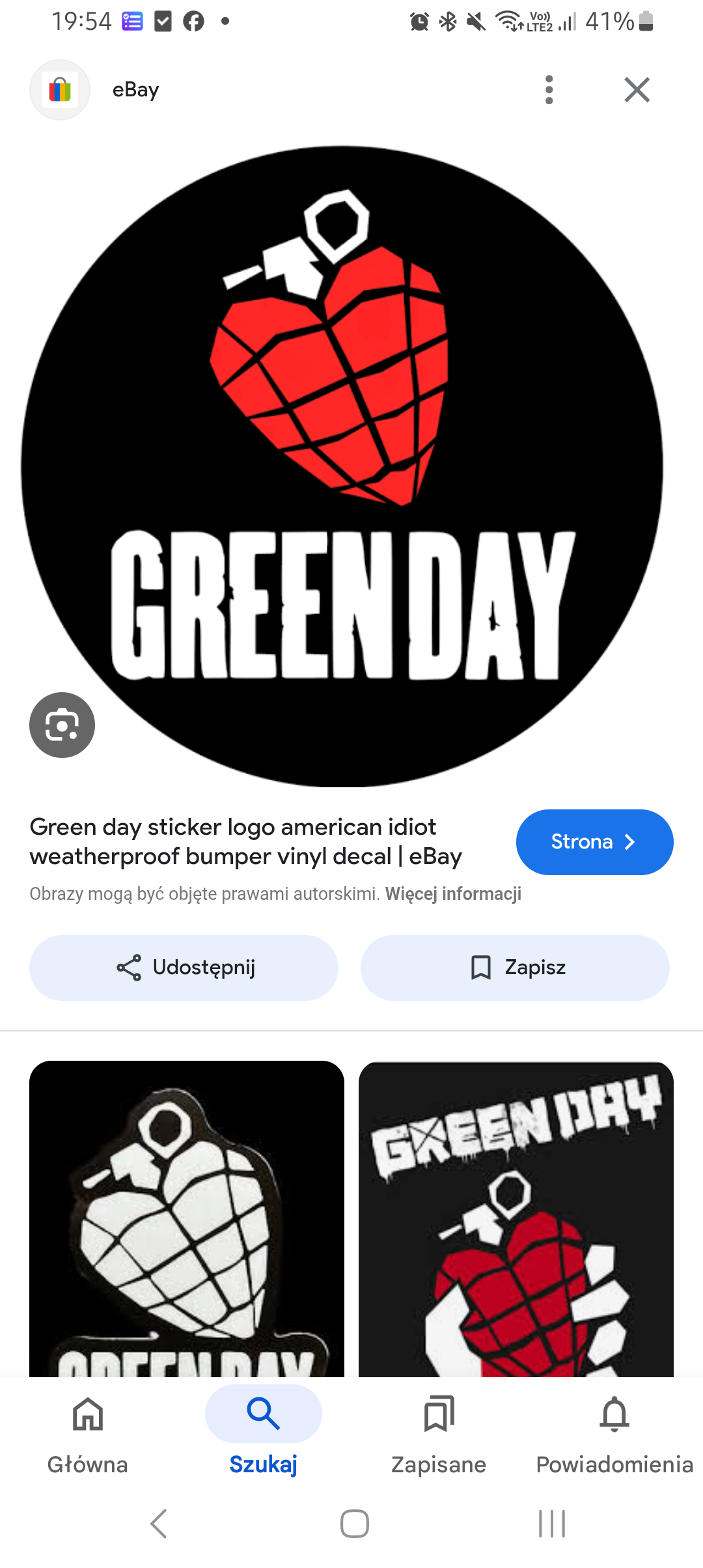The height and width of the screenshot is (1568, 703).
Task: Open the Green Day hand grenade image result
Action: 516,1218
